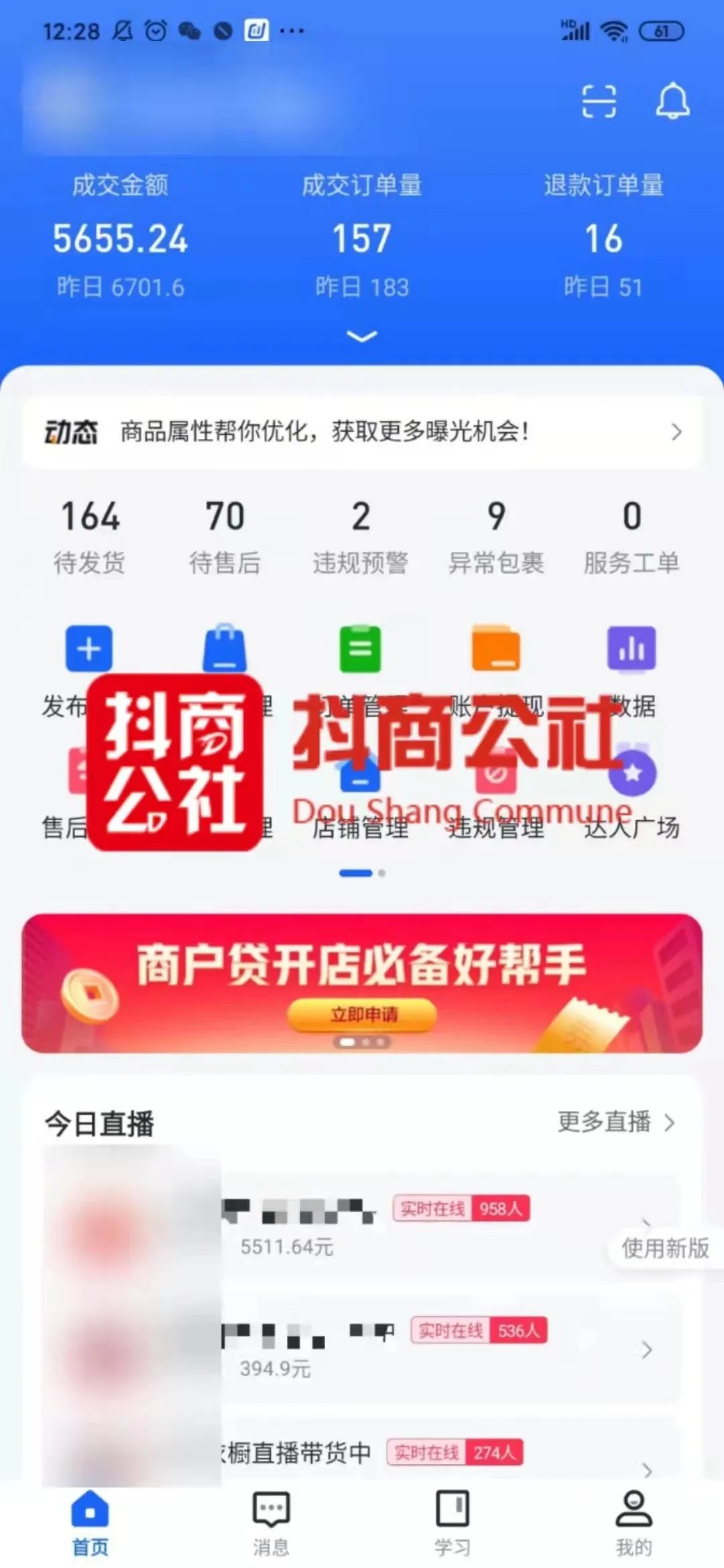Open 更多直播 live list

615,1122
